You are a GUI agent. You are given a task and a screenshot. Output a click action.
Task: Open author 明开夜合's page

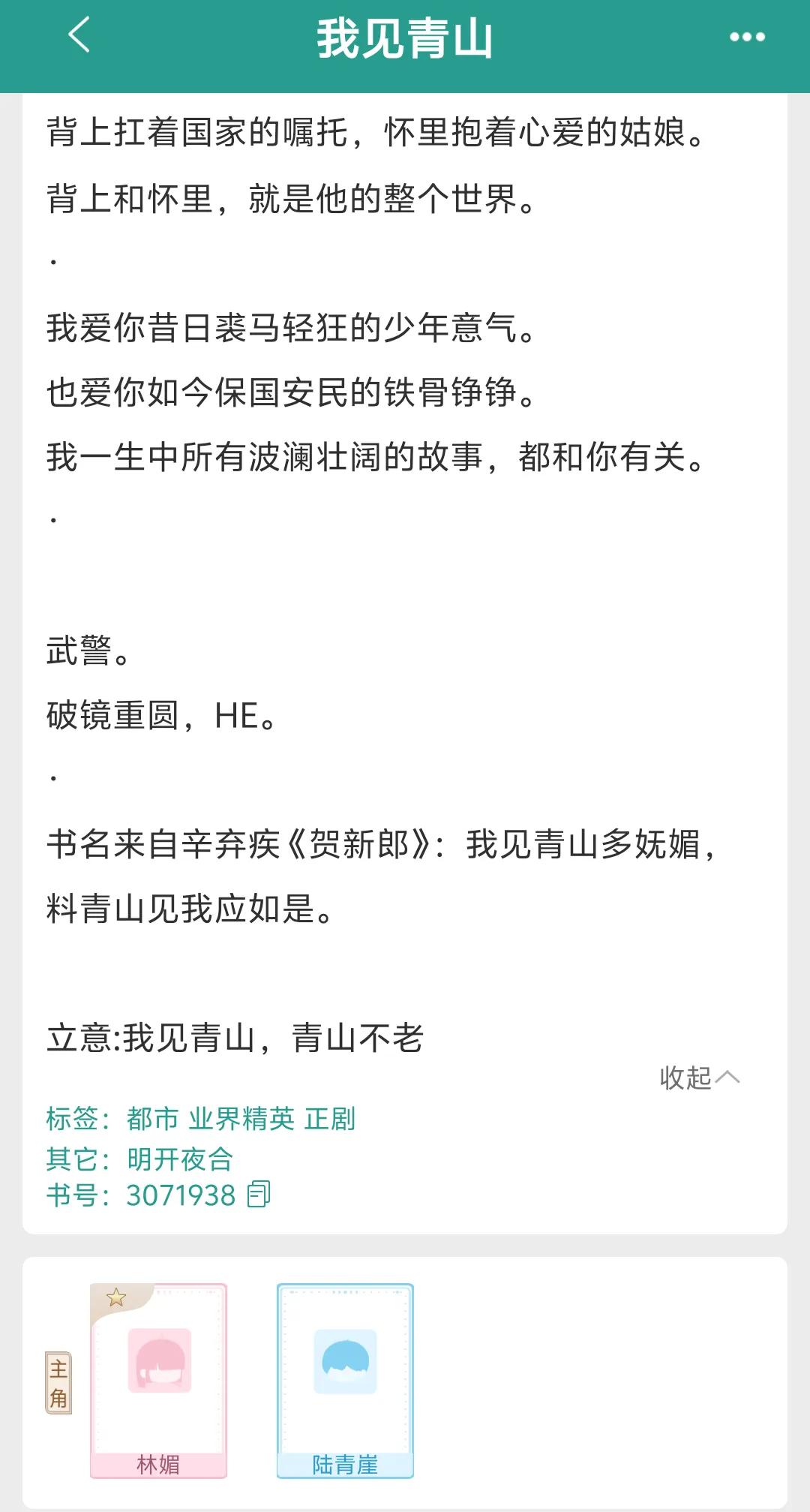[x=180, y=1159]
